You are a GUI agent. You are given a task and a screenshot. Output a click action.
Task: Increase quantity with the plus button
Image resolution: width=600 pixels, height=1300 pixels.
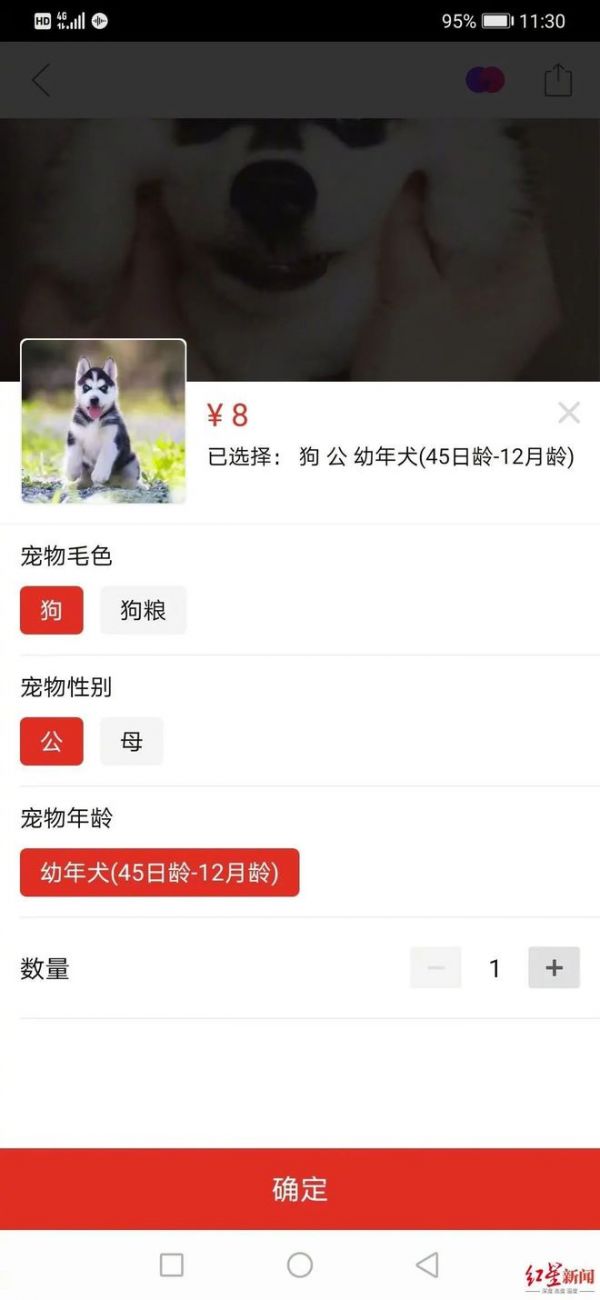point(554,967)
